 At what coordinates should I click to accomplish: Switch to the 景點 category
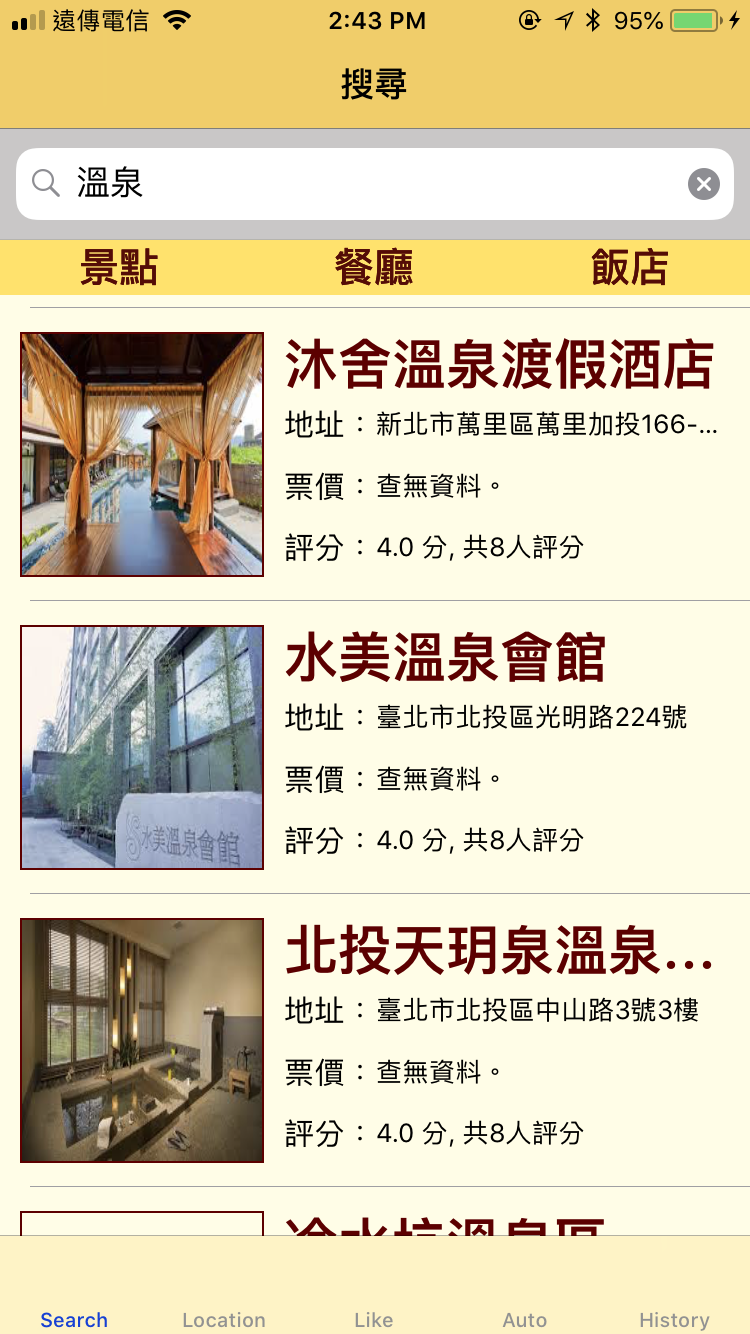point(119,268)
